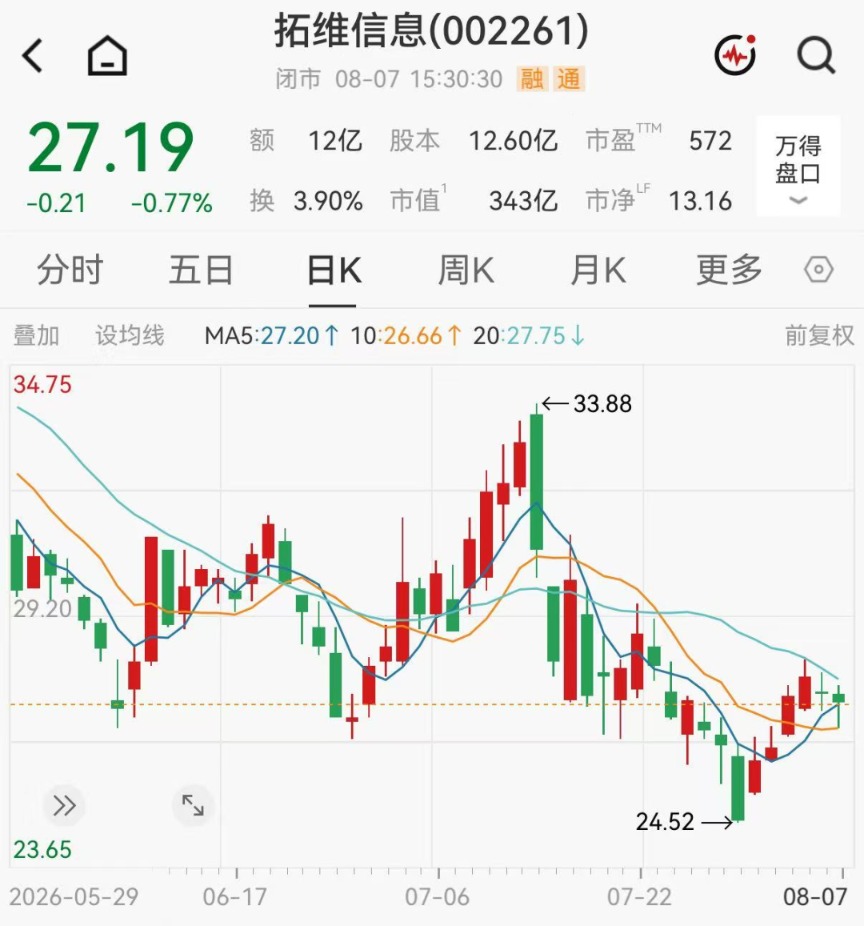Expand the chart to fullscreen
Screen dimensions: 864x926
click(x=193, y=805)
